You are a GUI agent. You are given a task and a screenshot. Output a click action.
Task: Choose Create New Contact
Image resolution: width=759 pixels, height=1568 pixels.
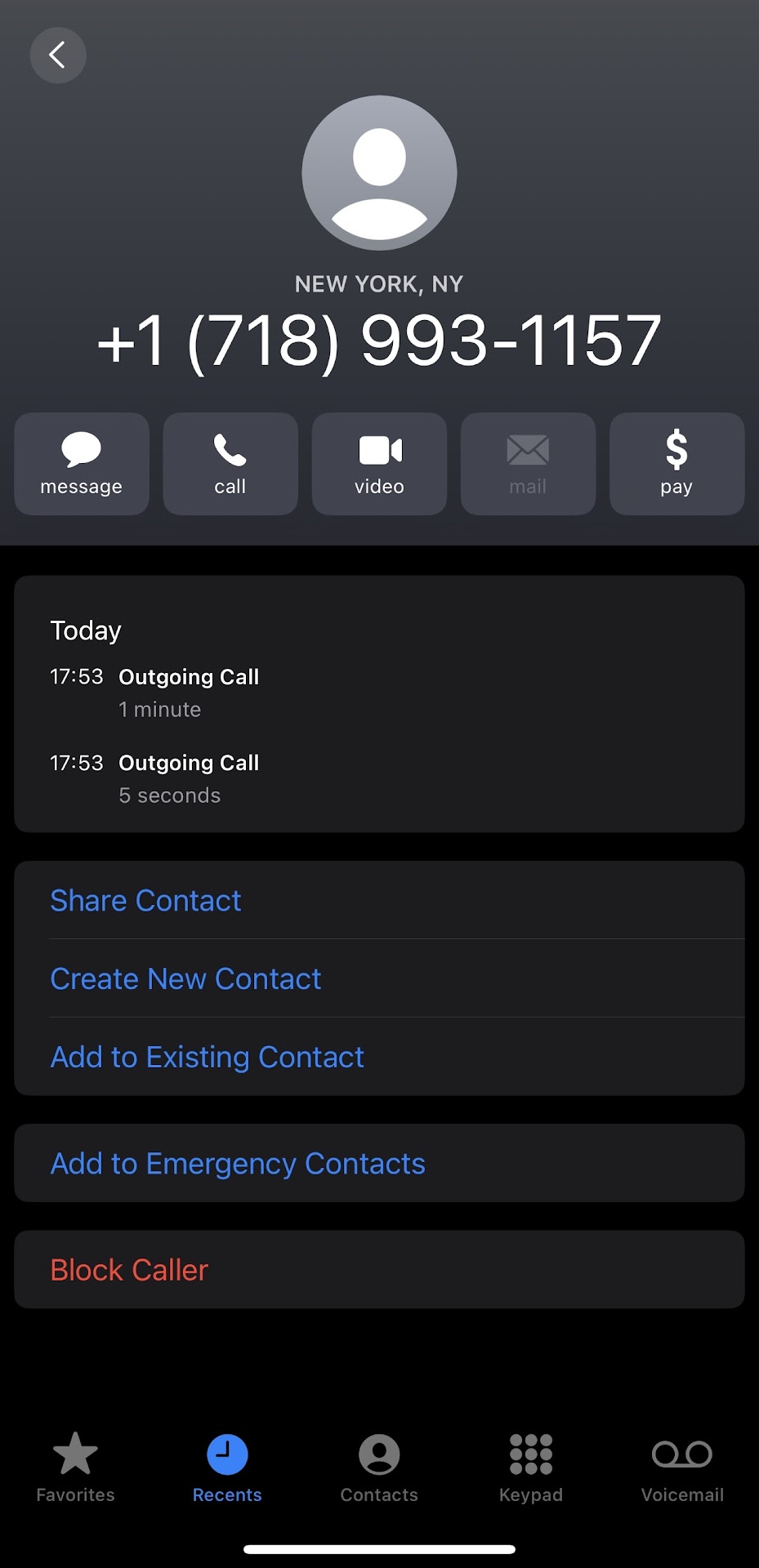click(x=185, y=978)
